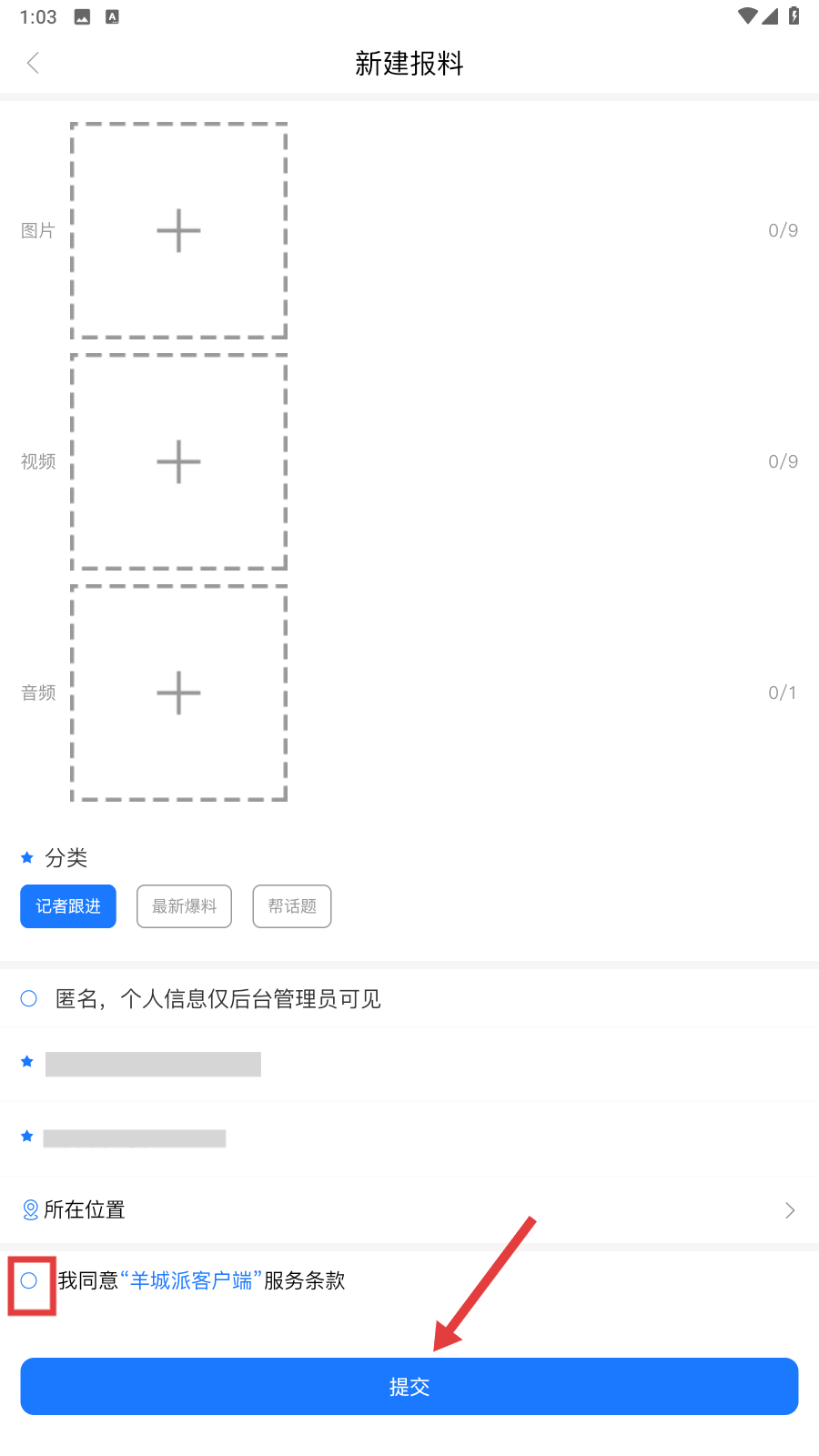This screenshot has width=819, height=1456.
Task: Choose the 最新爆料 category chip
Action: click(x=184, y=906)
